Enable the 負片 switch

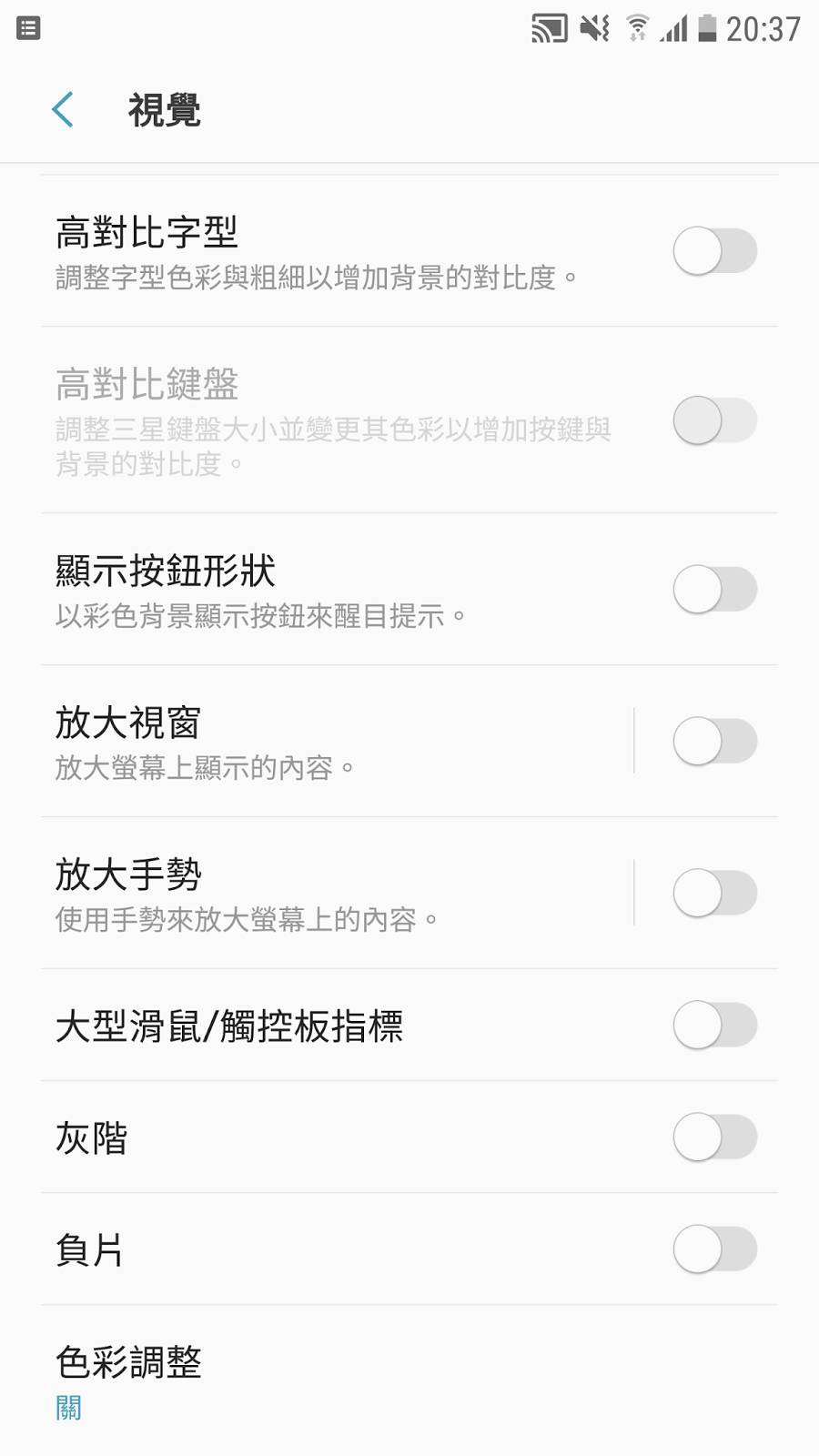[714, 1249]
